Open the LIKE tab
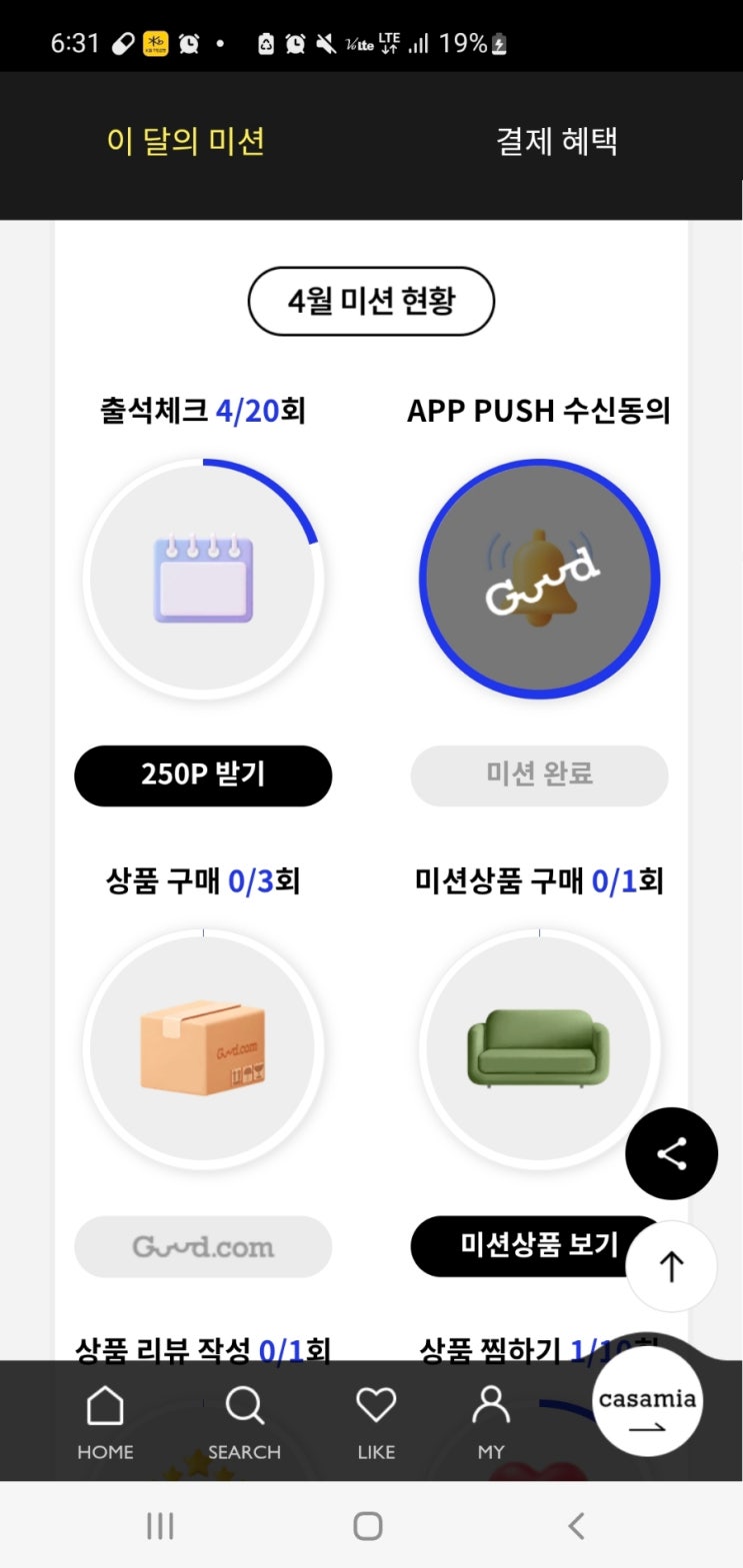743x1568 pixels. coord(376,1421)
